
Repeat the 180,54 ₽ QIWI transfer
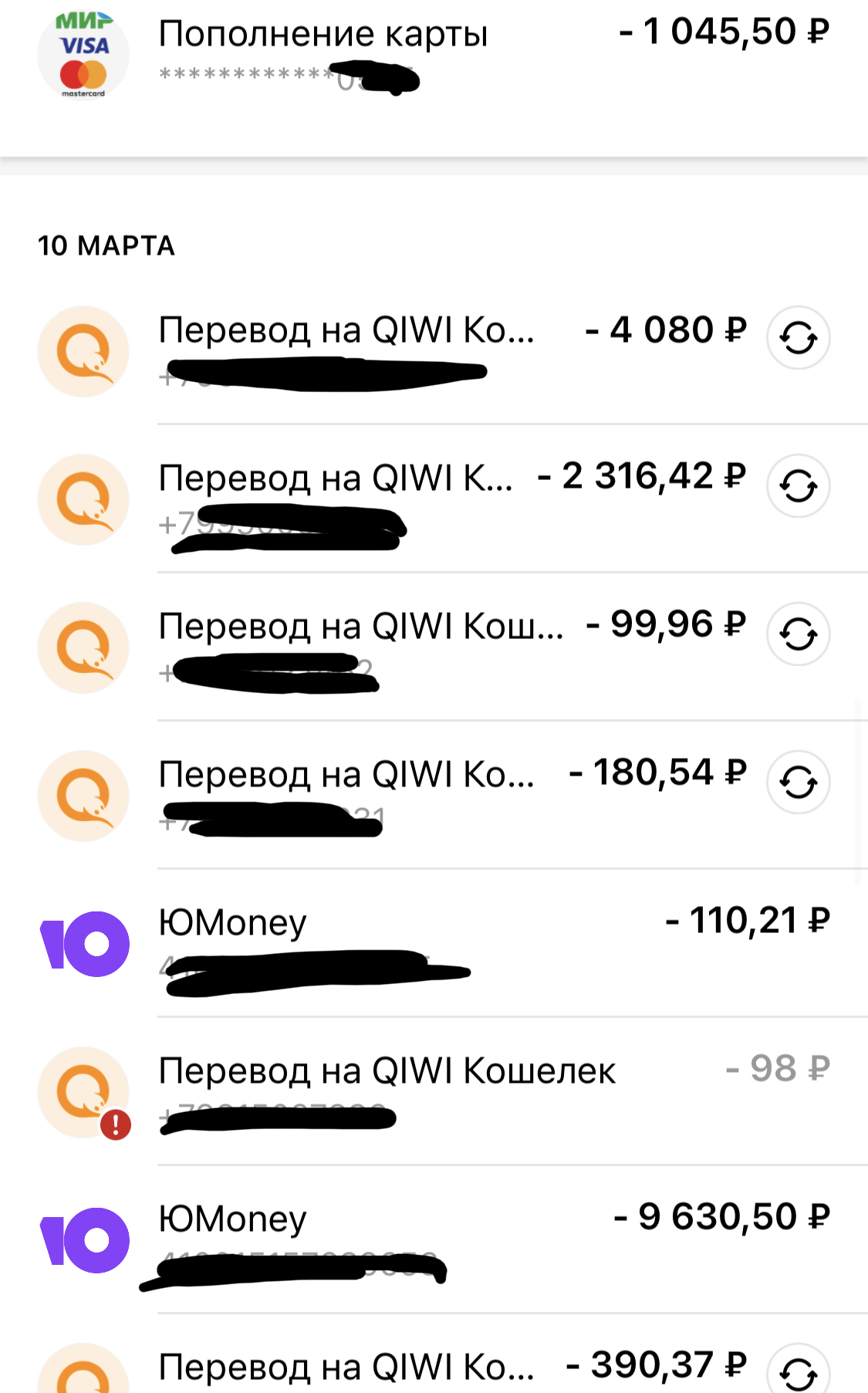coord(798,783)
